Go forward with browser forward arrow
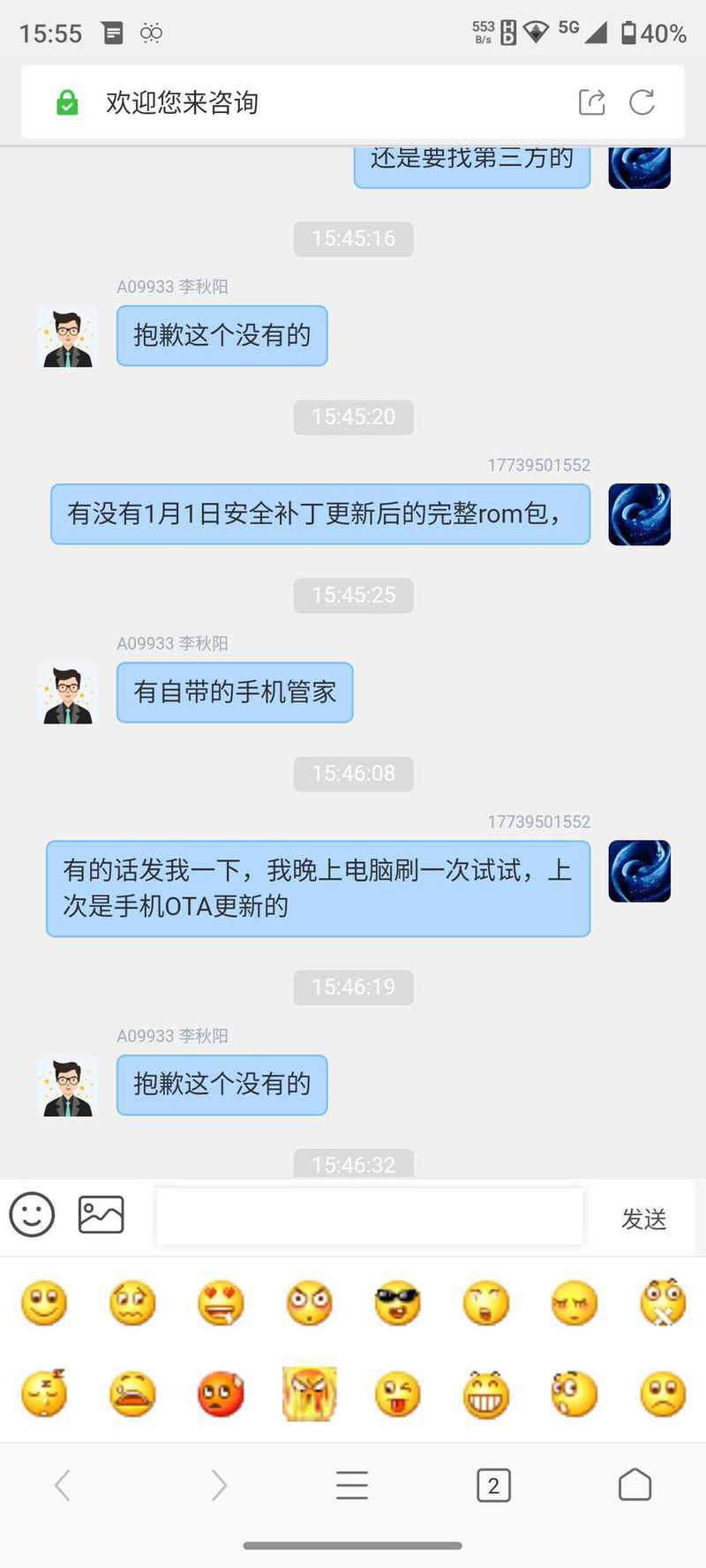 (x=219, y=1485)
